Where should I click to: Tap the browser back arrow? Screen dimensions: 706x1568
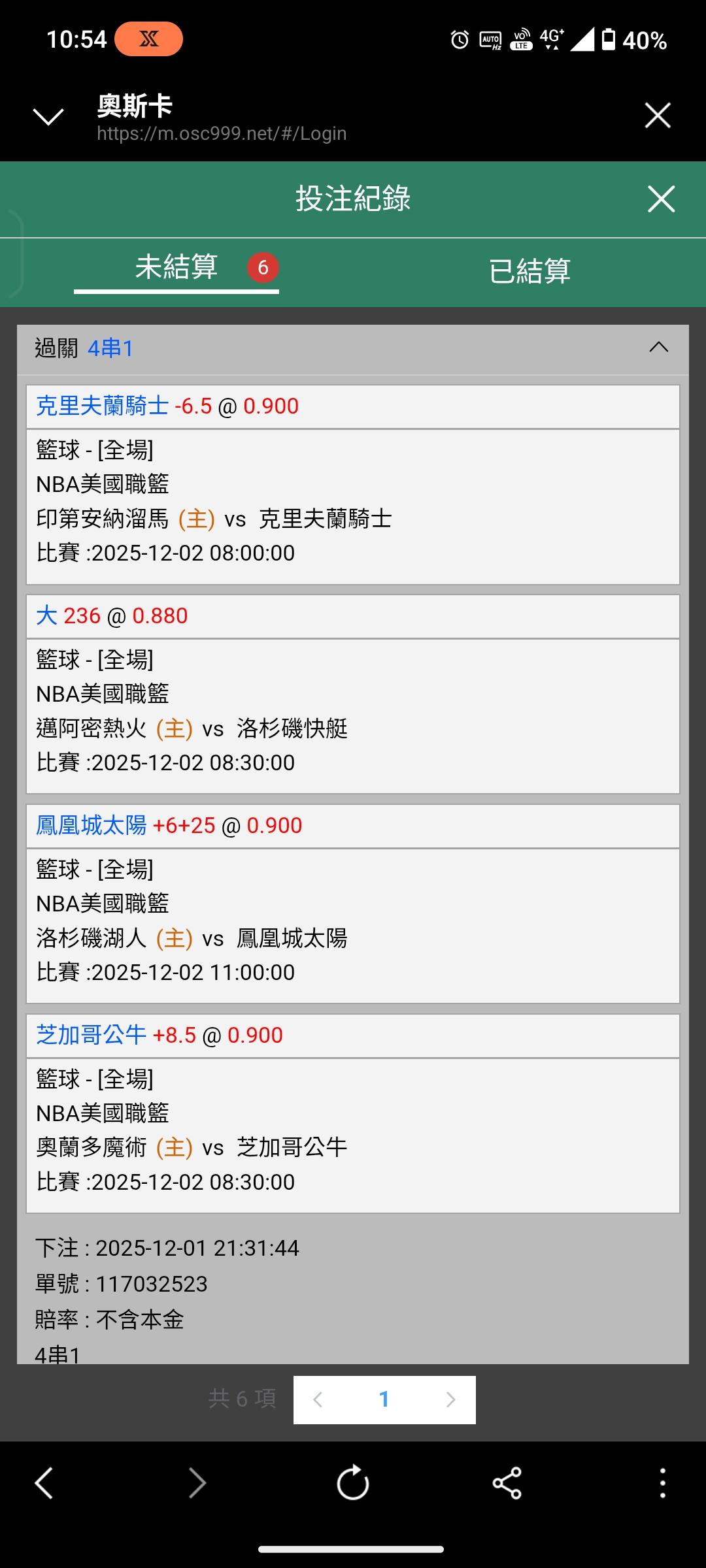point(44,1483)
